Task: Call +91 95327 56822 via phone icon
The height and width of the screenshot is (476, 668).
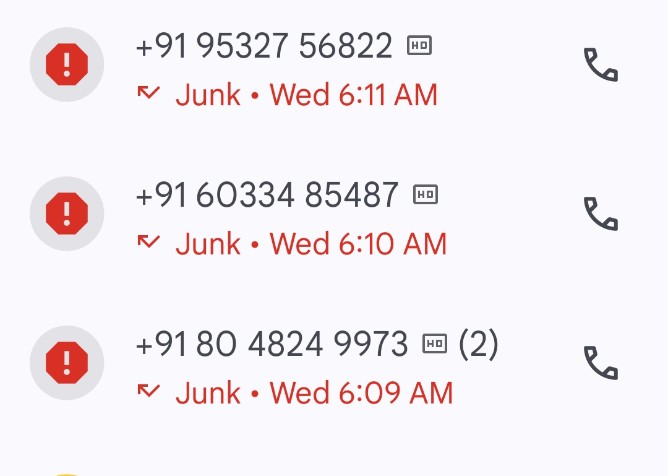Action: [600, 65]
